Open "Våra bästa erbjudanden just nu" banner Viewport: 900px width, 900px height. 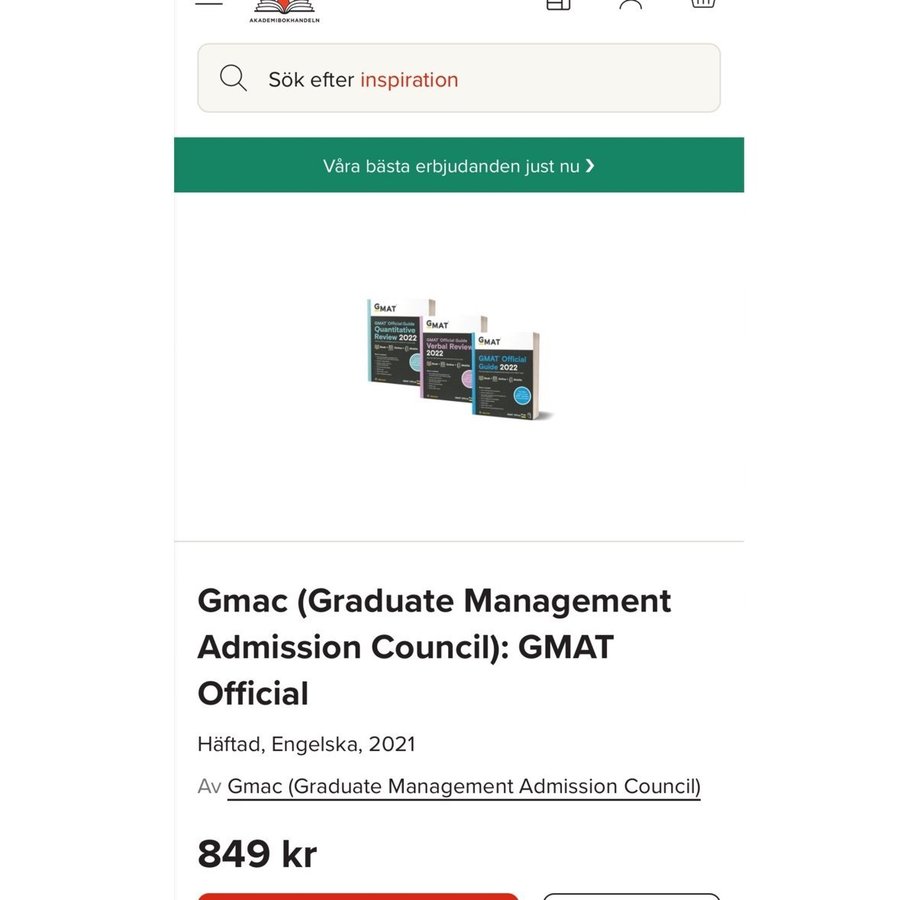(459, 165)
